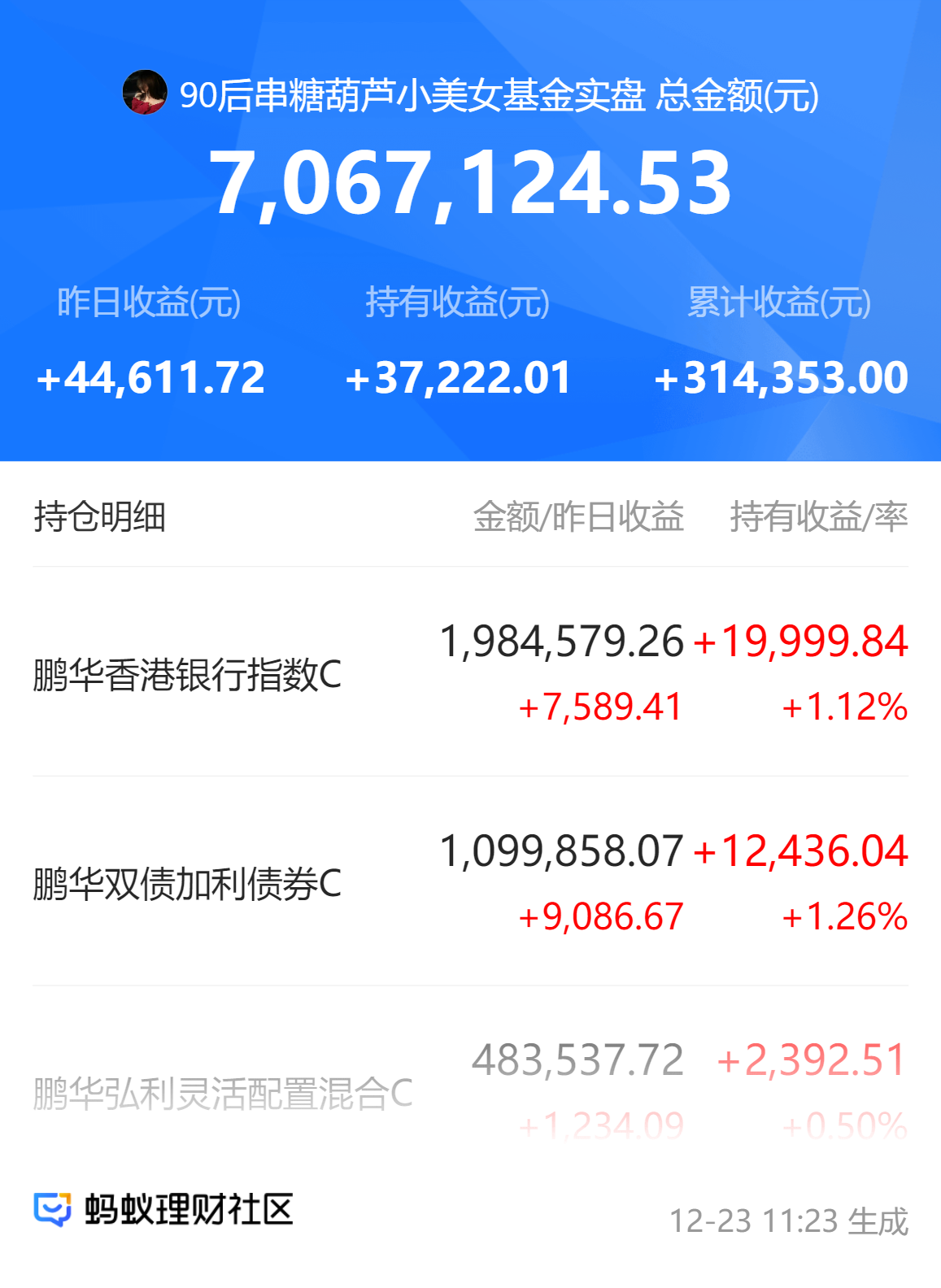
Task: Open fund 鹏华双债加利债券C
Action: [x=185, y=884]
